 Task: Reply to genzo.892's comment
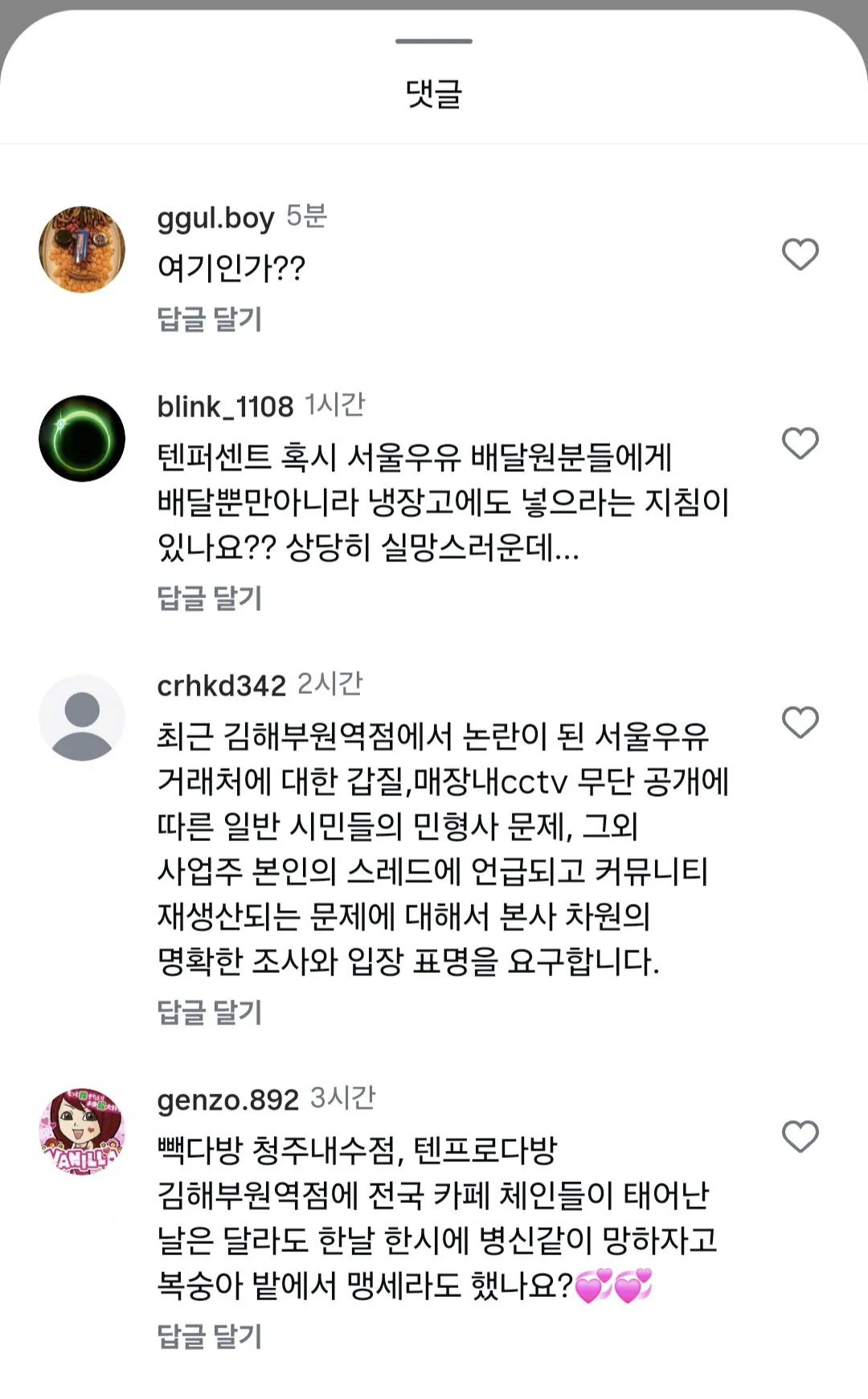pos(210,1335)
